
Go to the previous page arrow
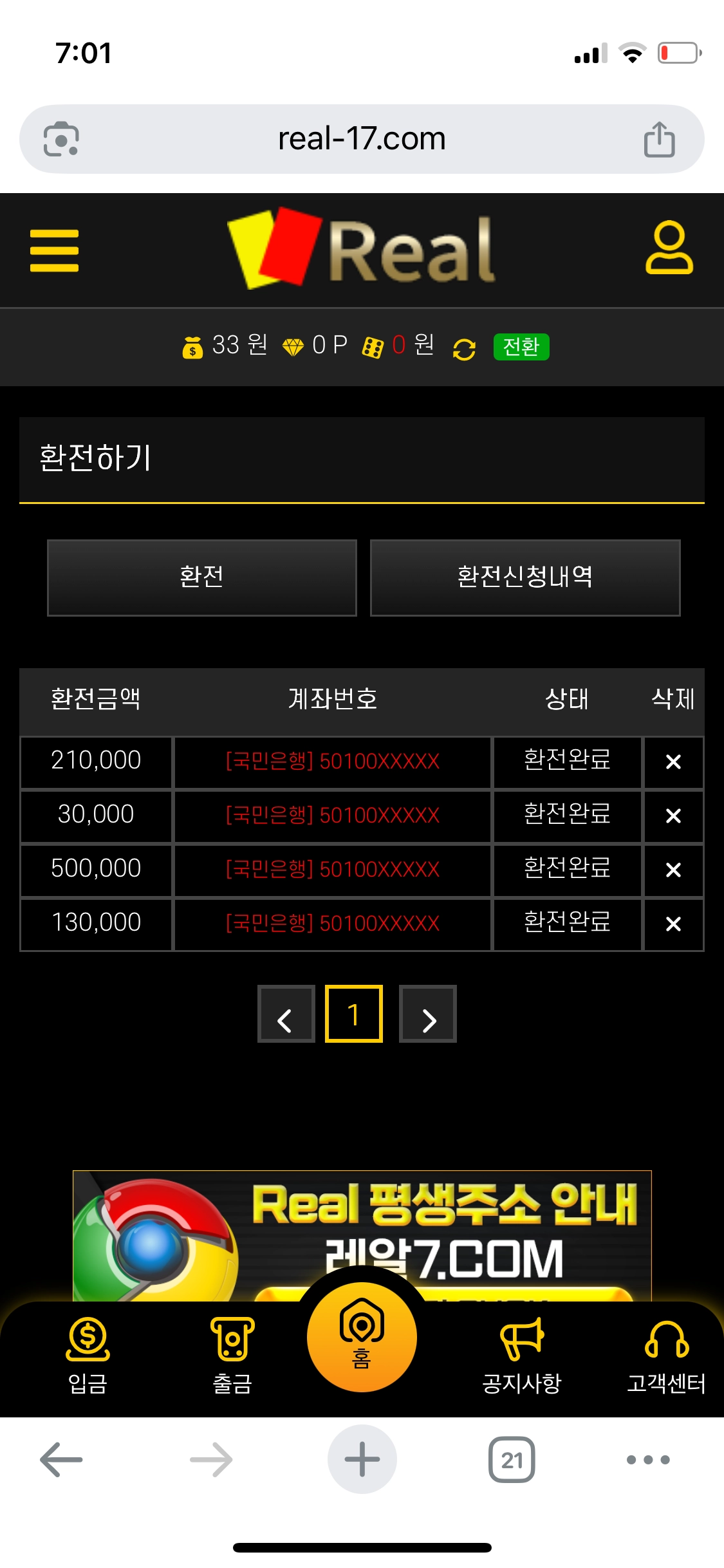[x=286, y=1014]
